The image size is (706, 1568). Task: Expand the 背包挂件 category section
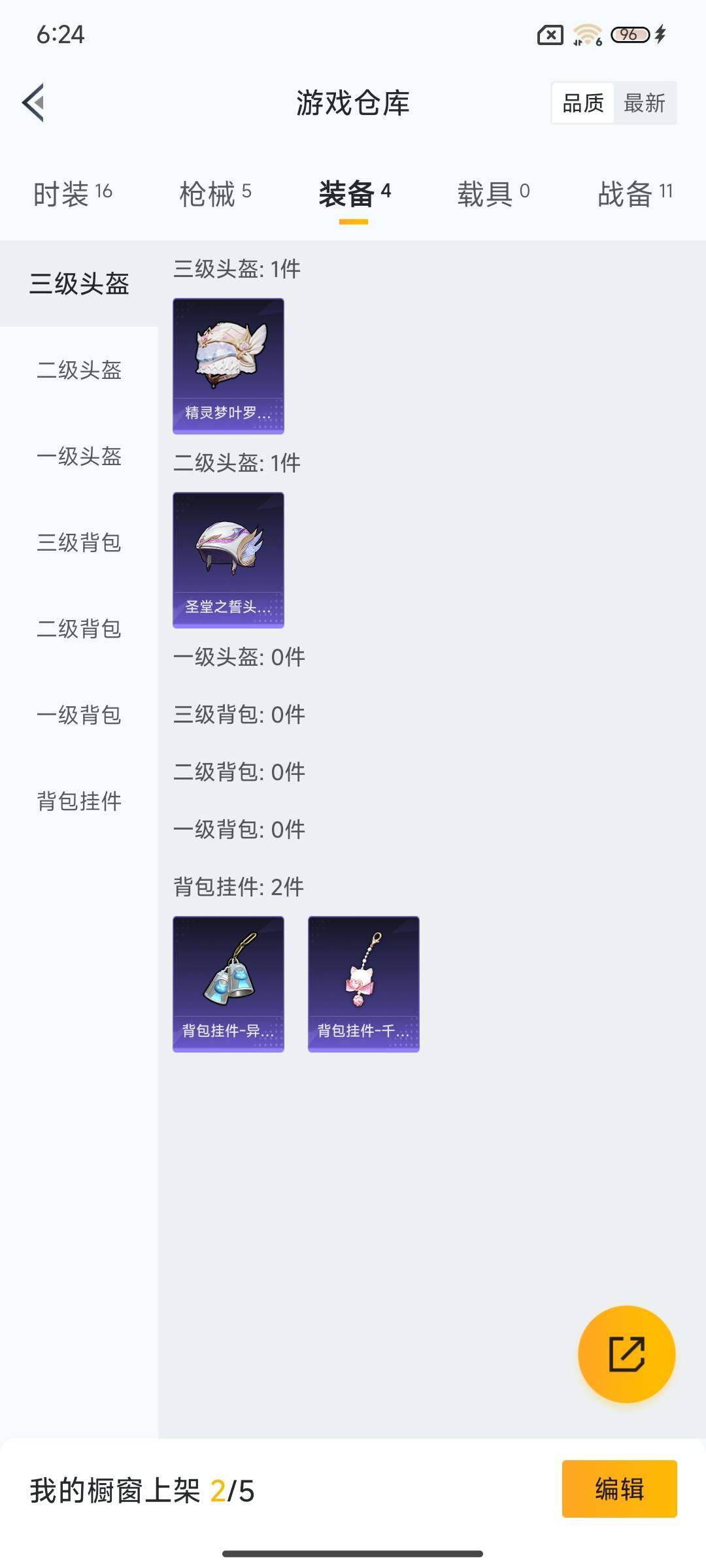click(x=78, y=802)
